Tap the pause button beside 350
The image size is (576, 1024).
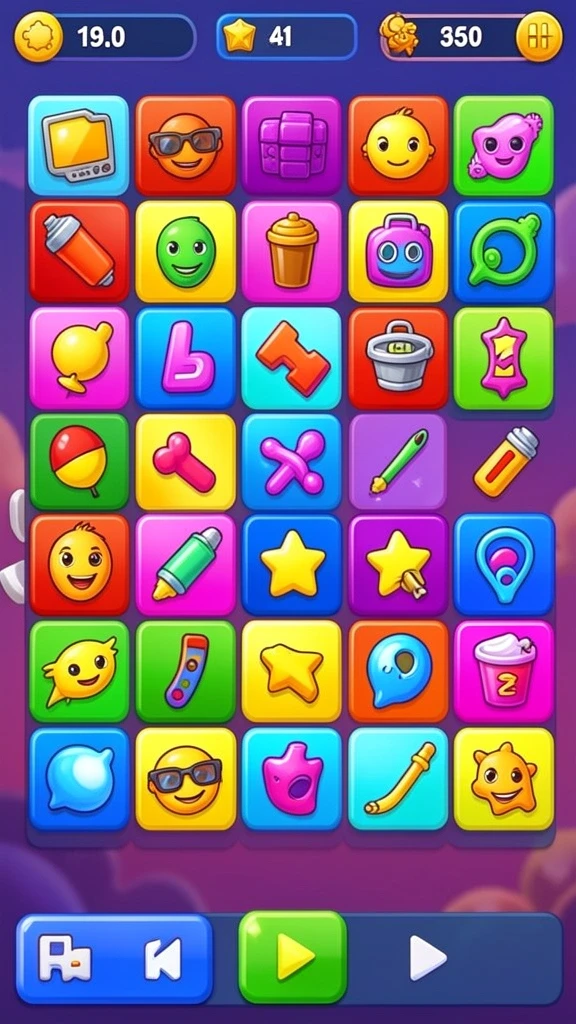click(x=539, y=37)
